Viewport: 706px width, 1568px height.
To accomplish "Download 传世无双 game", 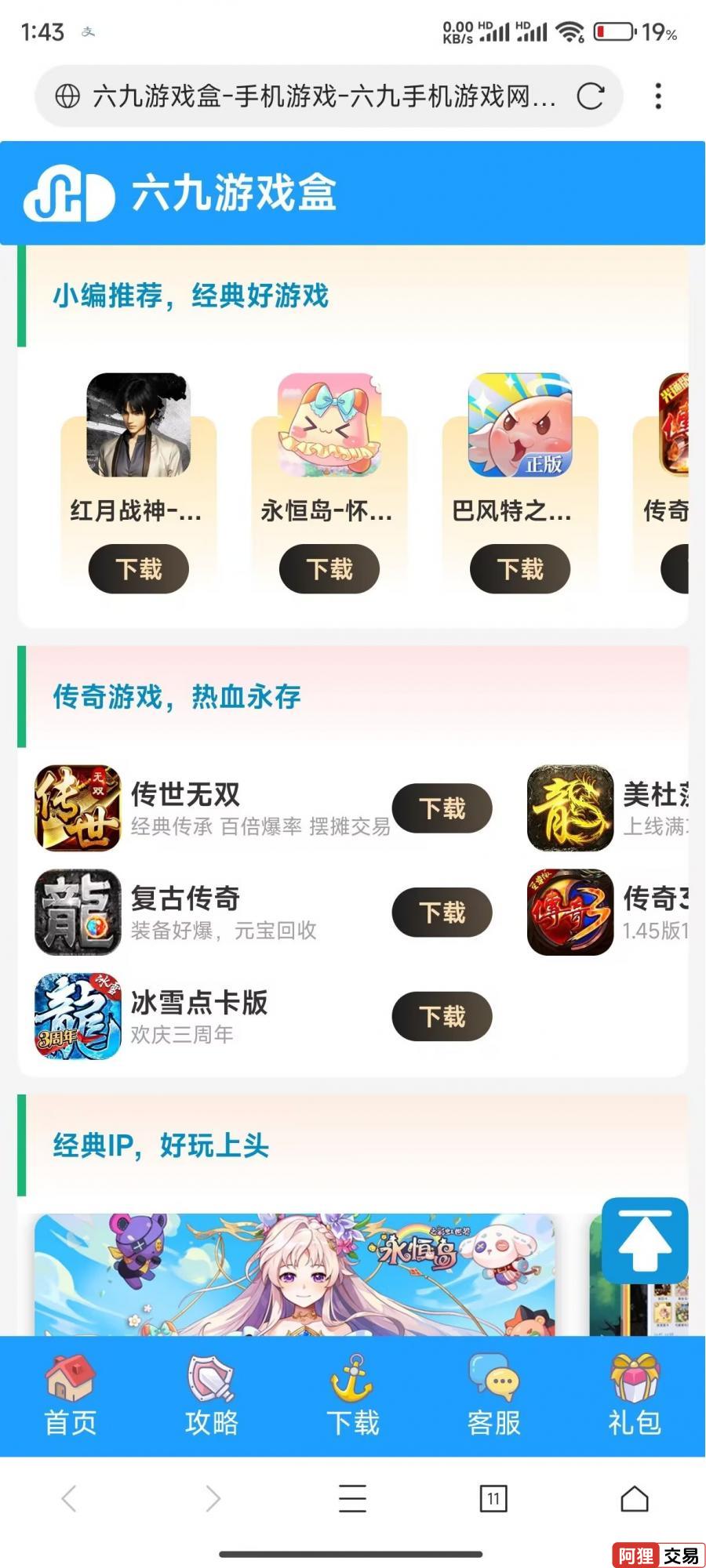I will point(442,808).
